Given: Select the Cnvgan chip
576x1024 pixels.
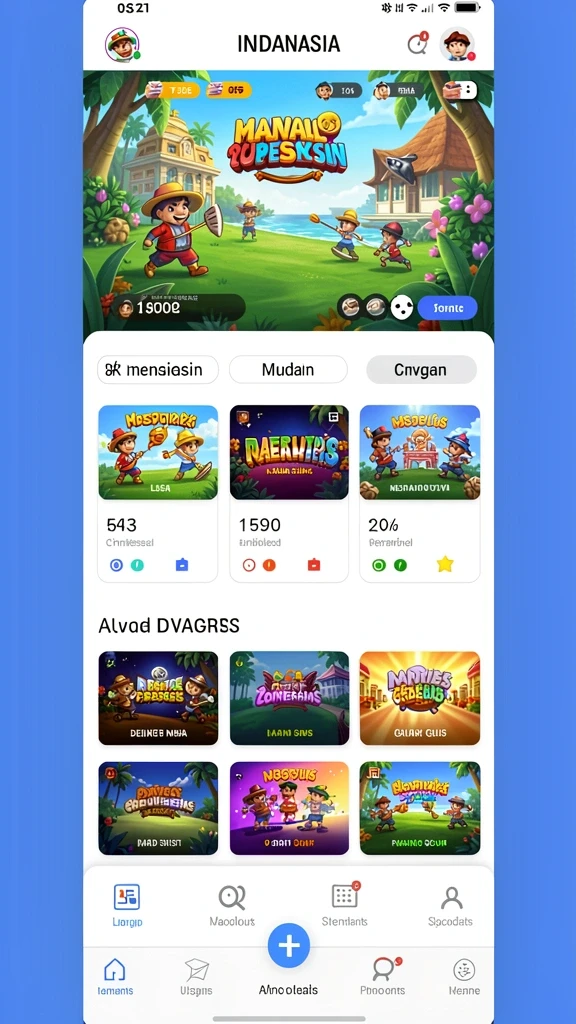Looking at the screenshot, I should 421,370.
